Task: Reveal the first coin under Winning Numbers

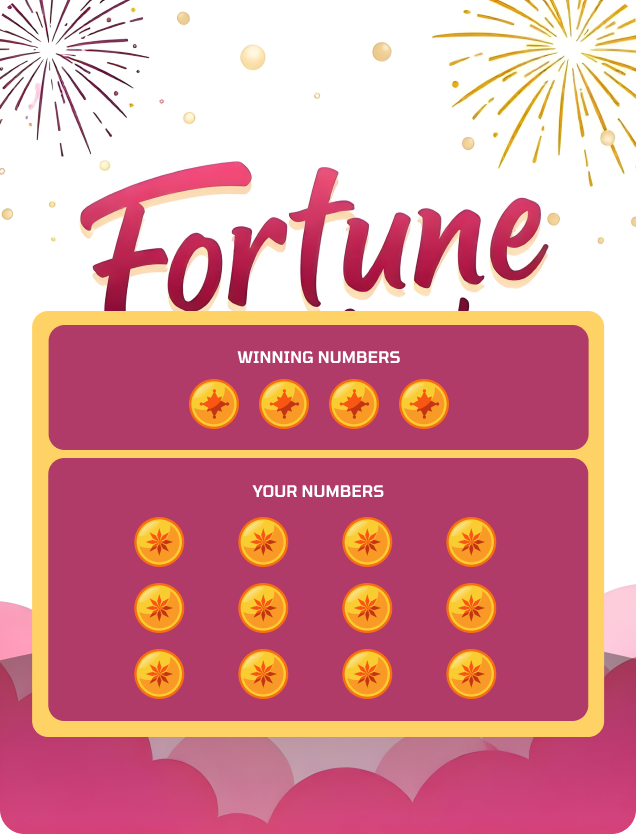Action: coord(214,404)
